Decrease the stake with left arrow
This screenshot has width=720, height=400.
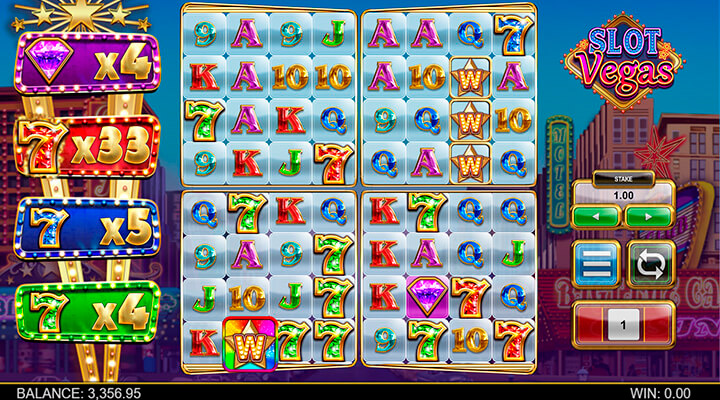point(597,216)
